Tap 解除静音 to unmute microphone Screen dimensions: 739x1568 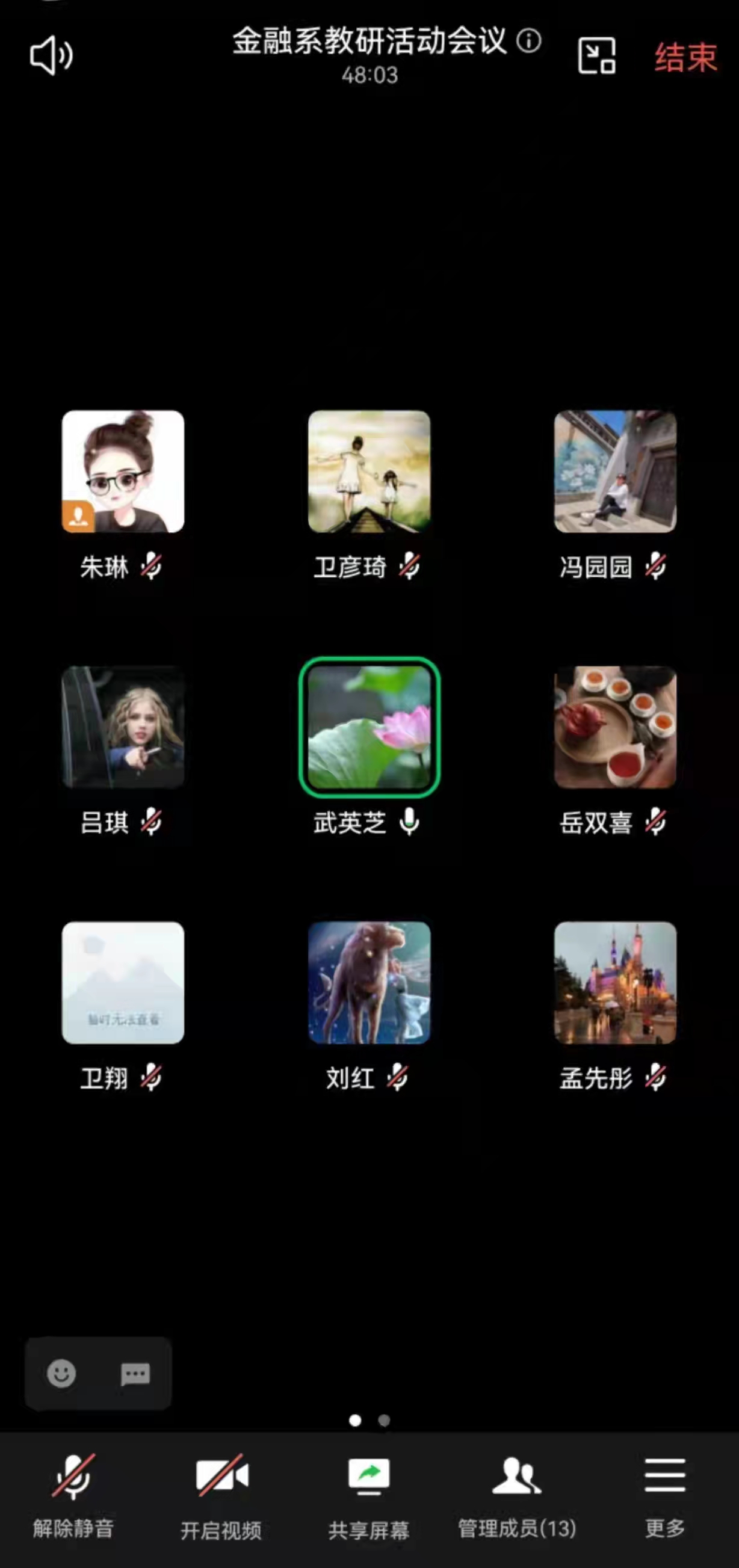(x=73, y=1489)
